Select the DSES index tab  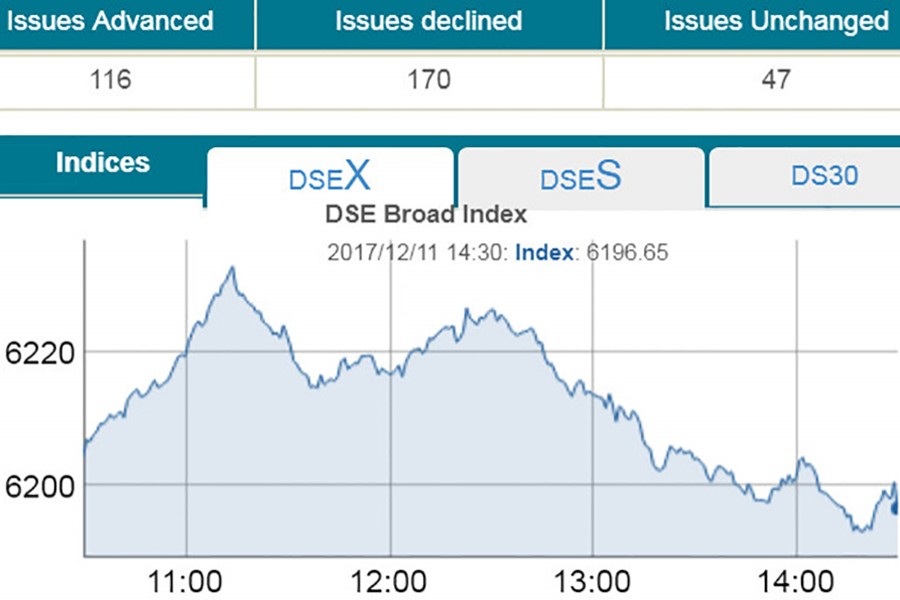(581, 177)
